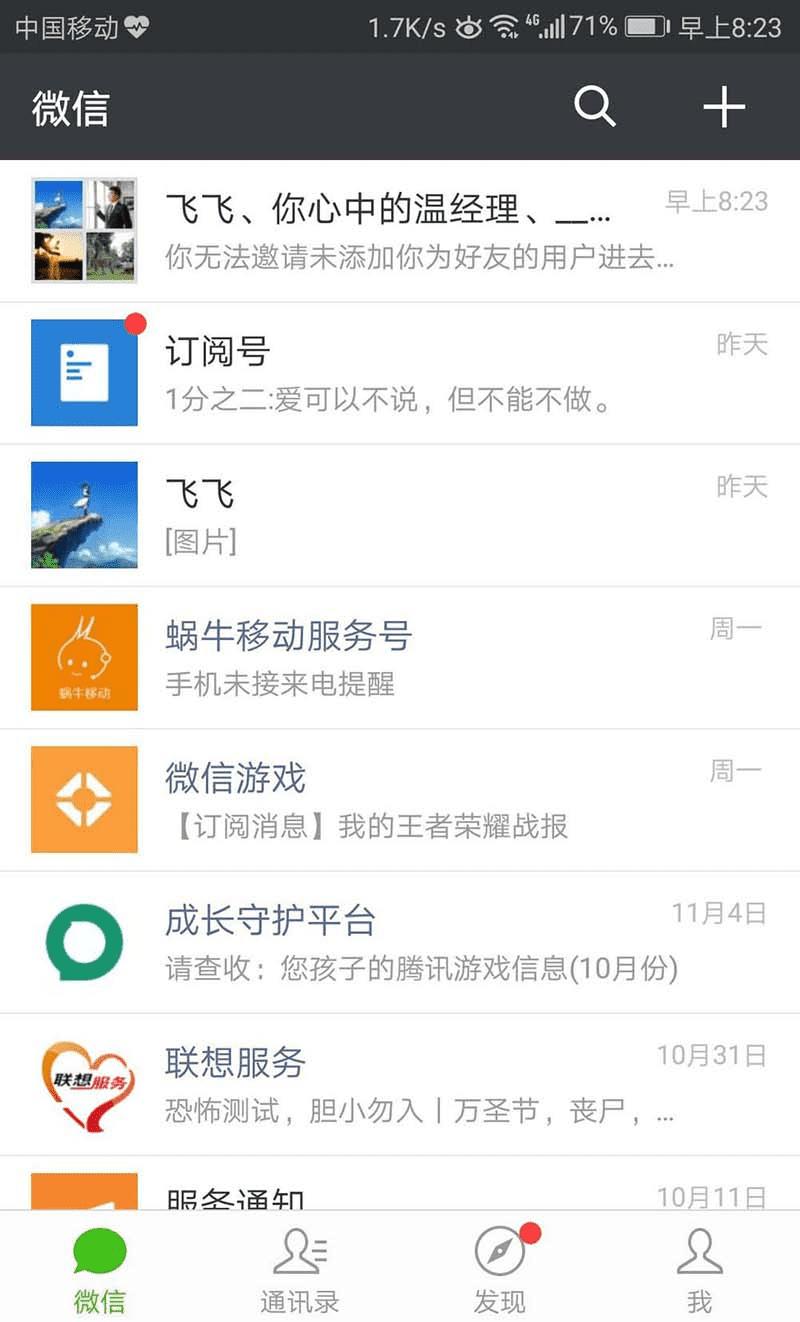Switch to the 通讯录 tab

pyautogui.click(x=300, y=1268)
